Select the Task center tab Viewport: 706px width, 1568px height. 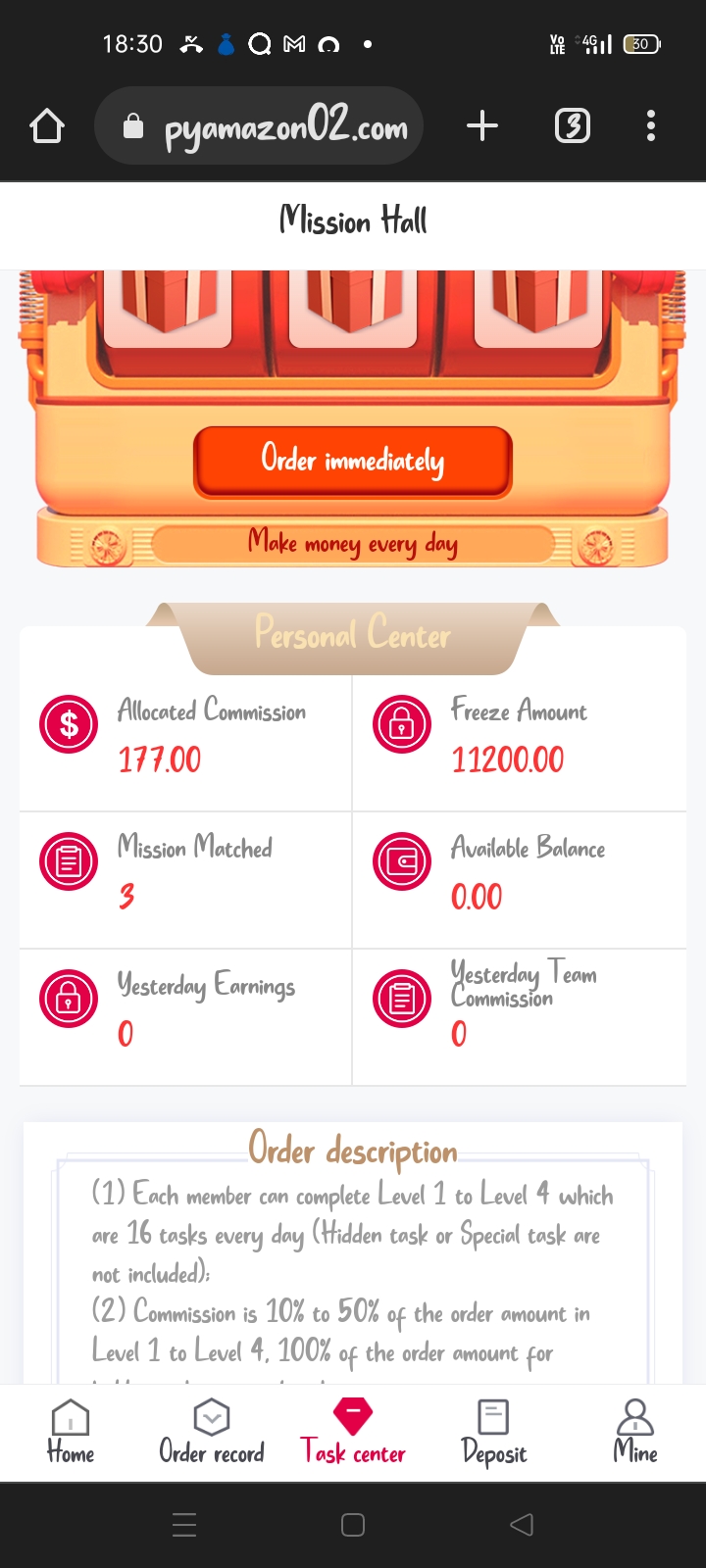353,1432
